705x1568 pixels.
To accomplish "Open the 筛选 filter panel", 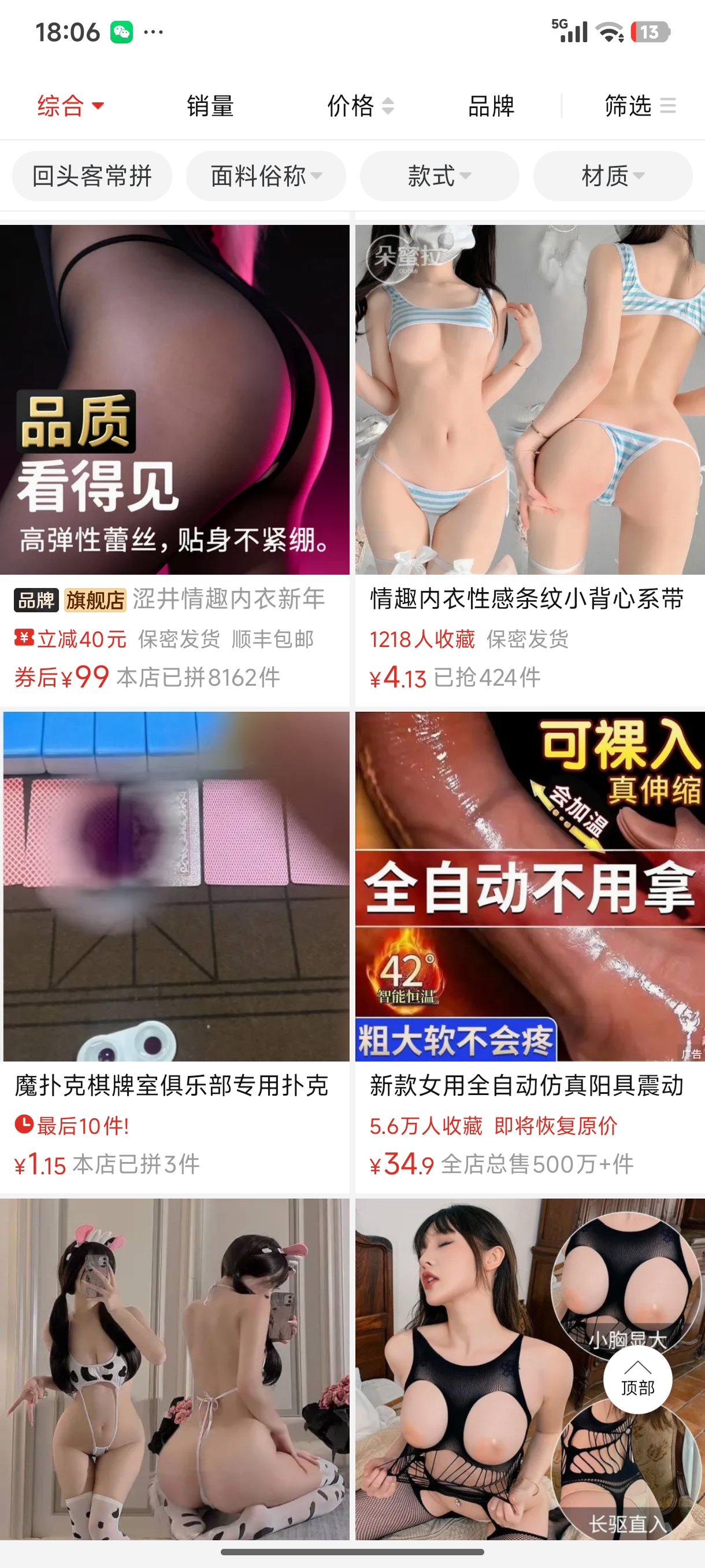I will tap(639, 106).
